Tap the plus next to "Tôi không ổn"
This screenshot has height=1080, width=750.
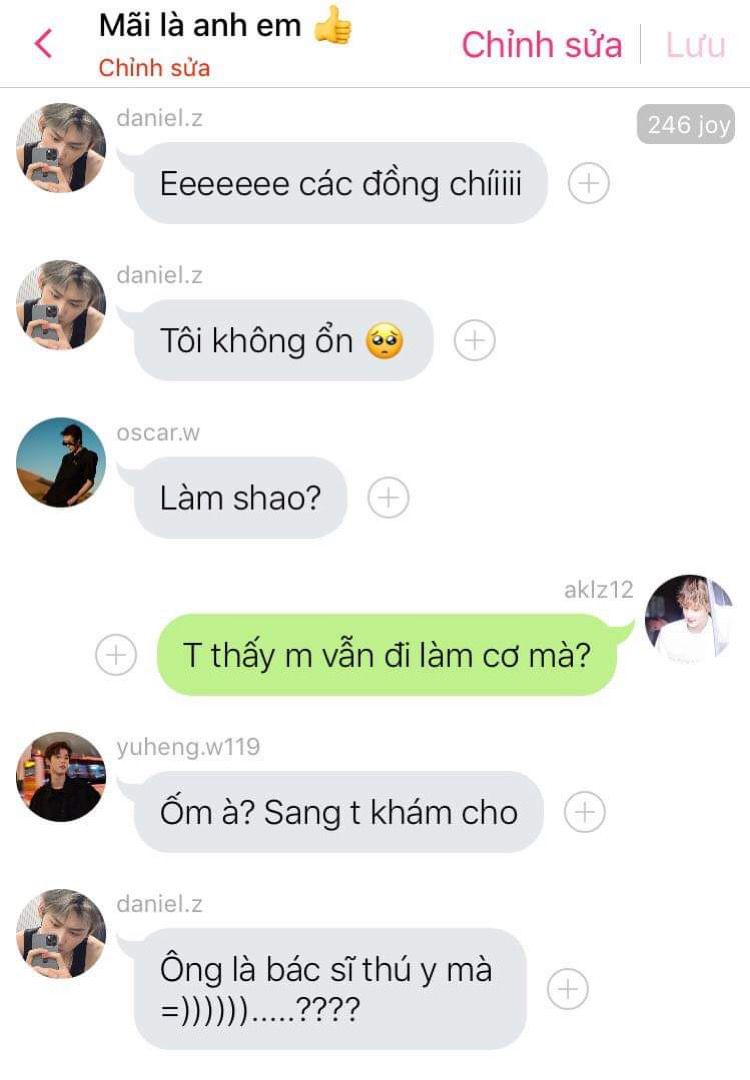click(475, 341)
